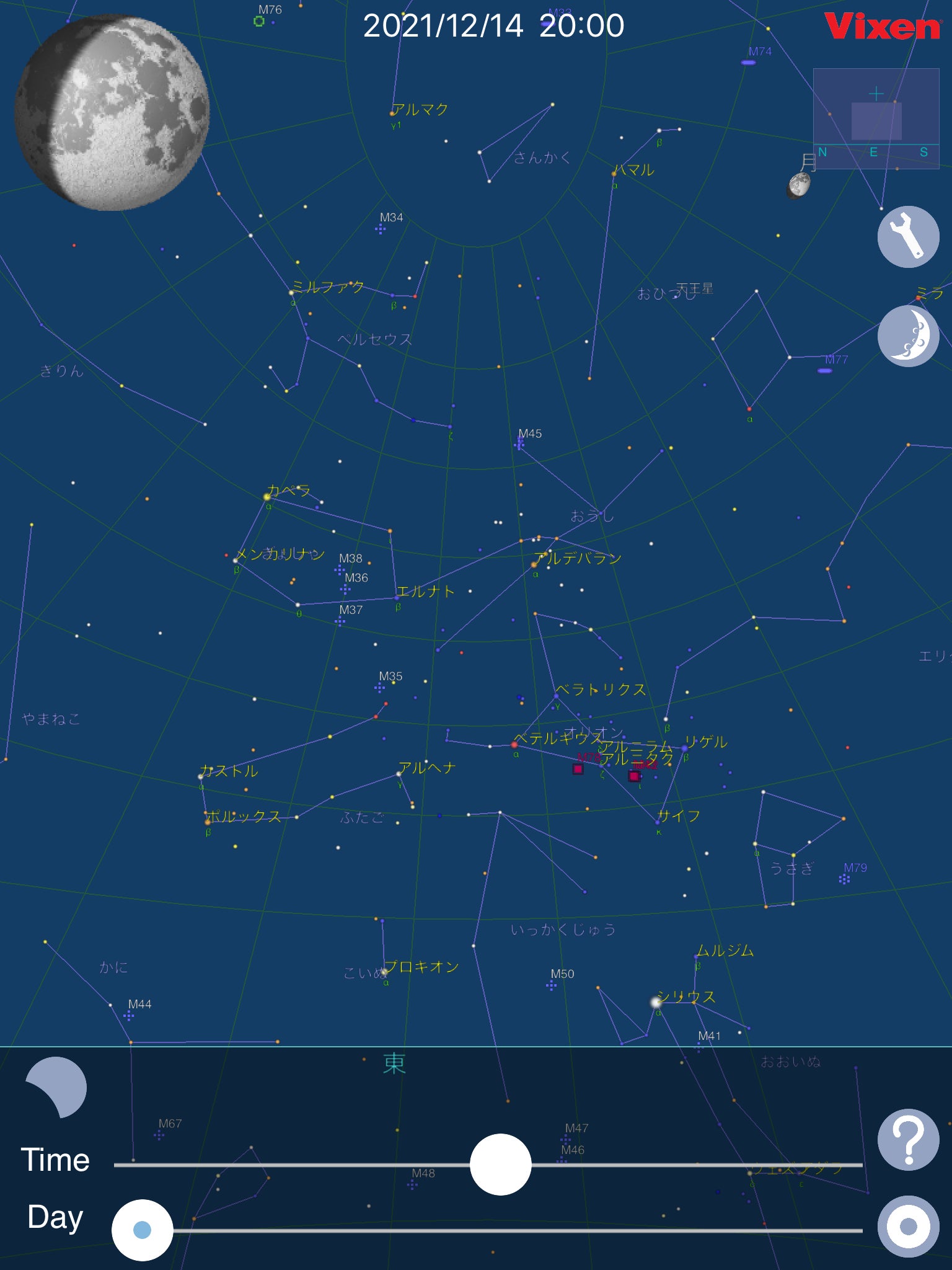Viewport: 952px width, 1270px height.
Task: Tap the crescent moon button
Action: coord(908,335)
